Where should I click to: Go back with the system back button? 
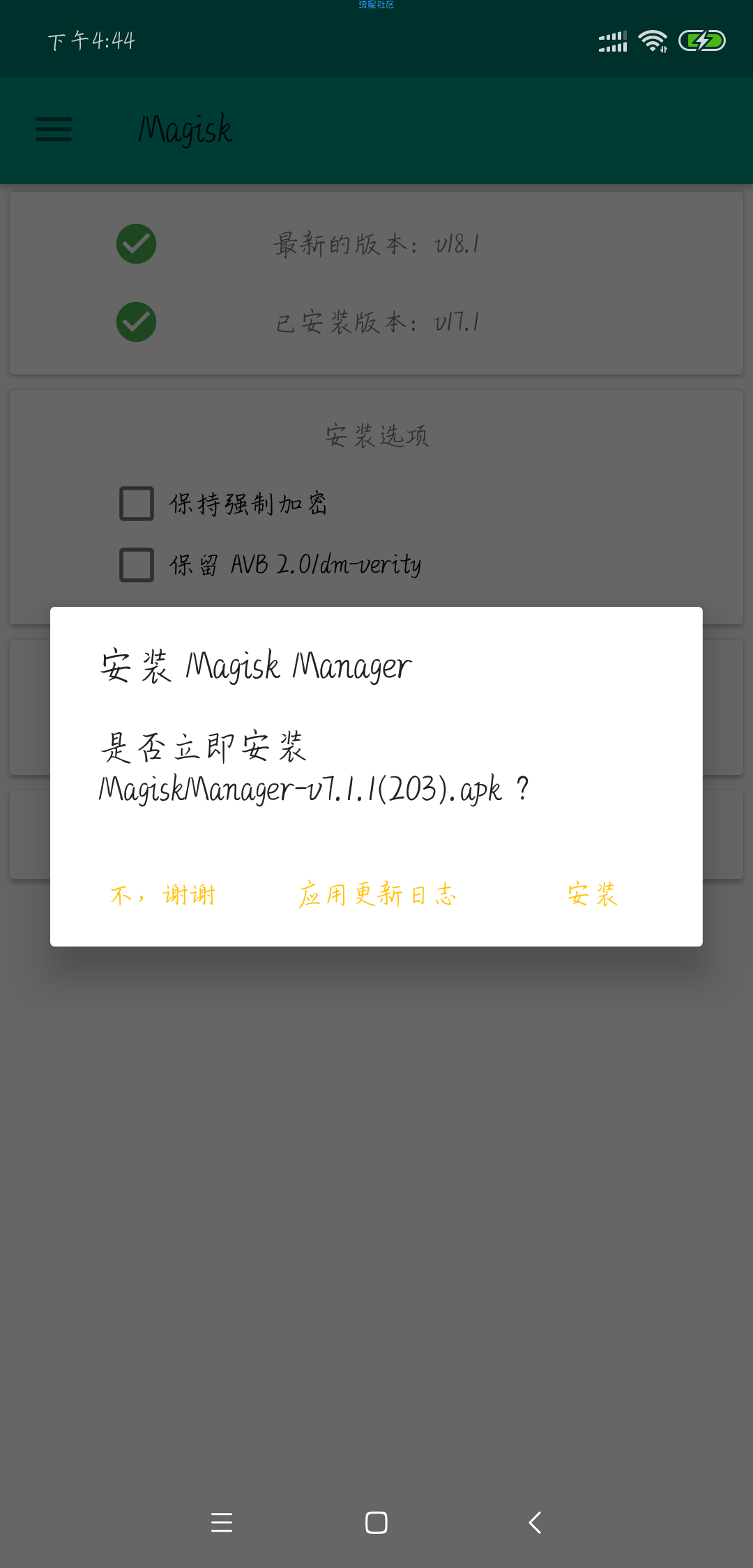pyautogui.click(x=535, y=1522)
